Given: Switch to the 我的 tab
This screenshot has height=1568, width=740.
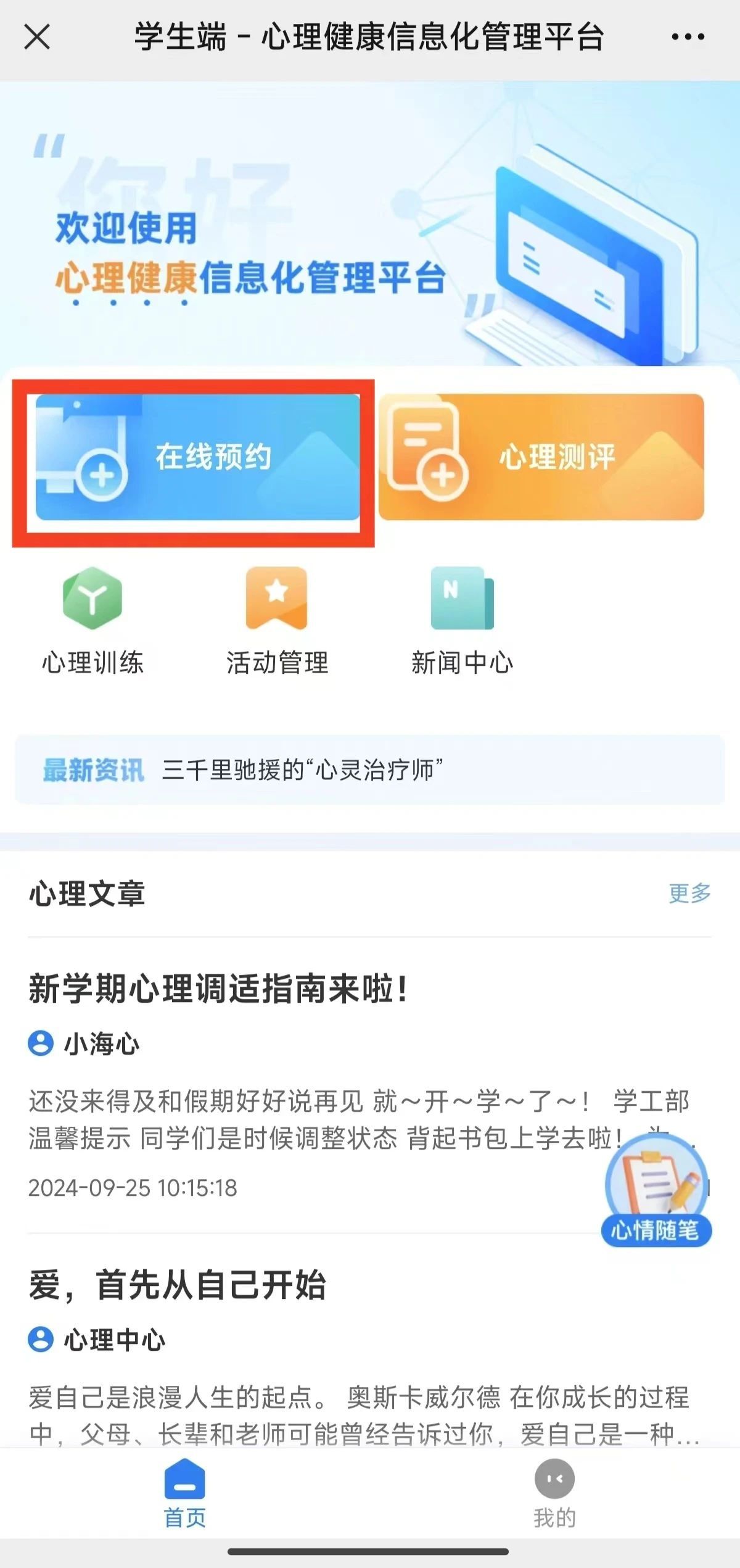Looking at the screenshot, I should pos(554,1492).
